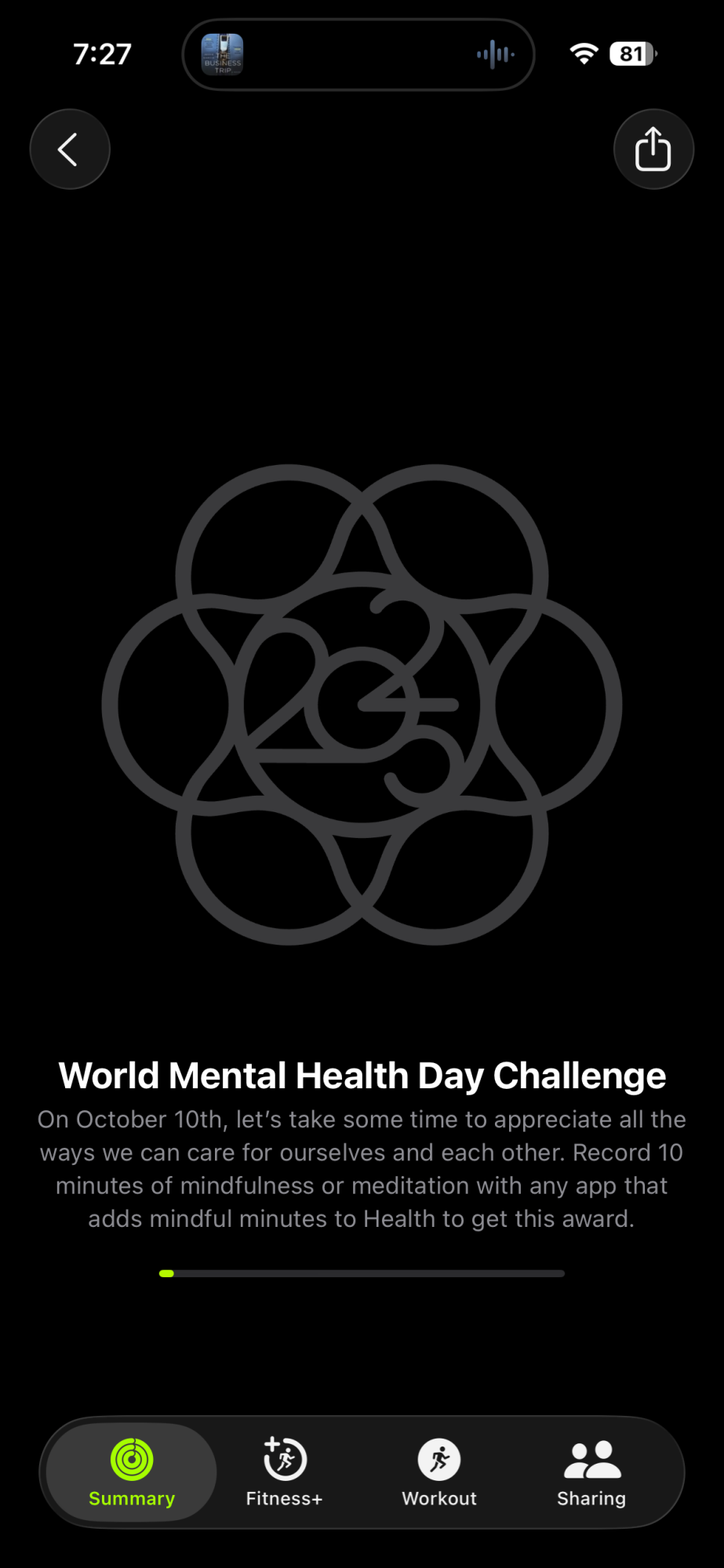Open the Fitness+ tab
This screenshot has width=724, height=1568.
pyautogui.click(x=284, y=1472)
